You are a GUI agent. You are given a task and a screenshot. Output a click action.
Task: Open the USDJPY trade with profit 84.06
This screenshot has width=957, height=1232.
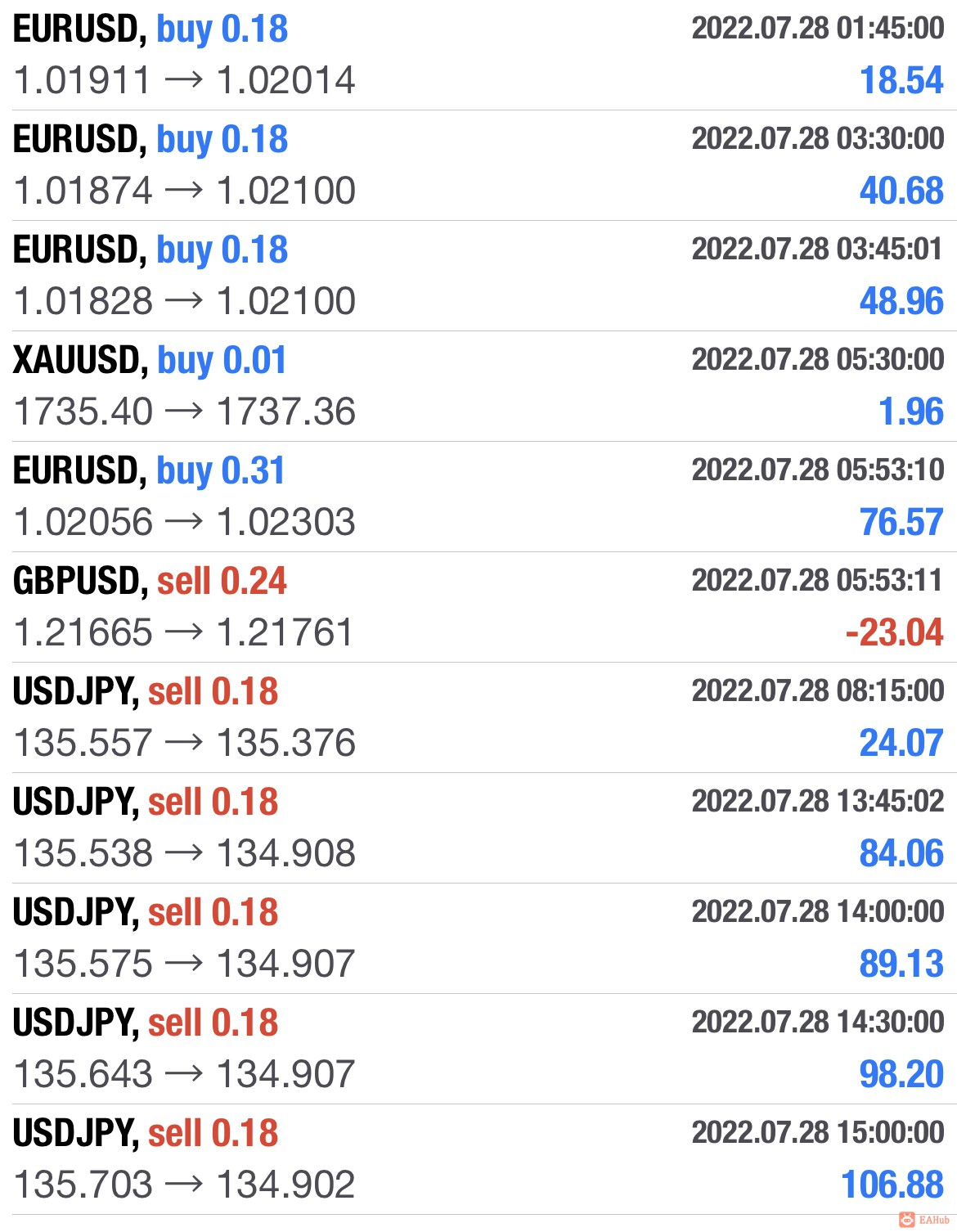pyautogui.click(x=478, y=828)
